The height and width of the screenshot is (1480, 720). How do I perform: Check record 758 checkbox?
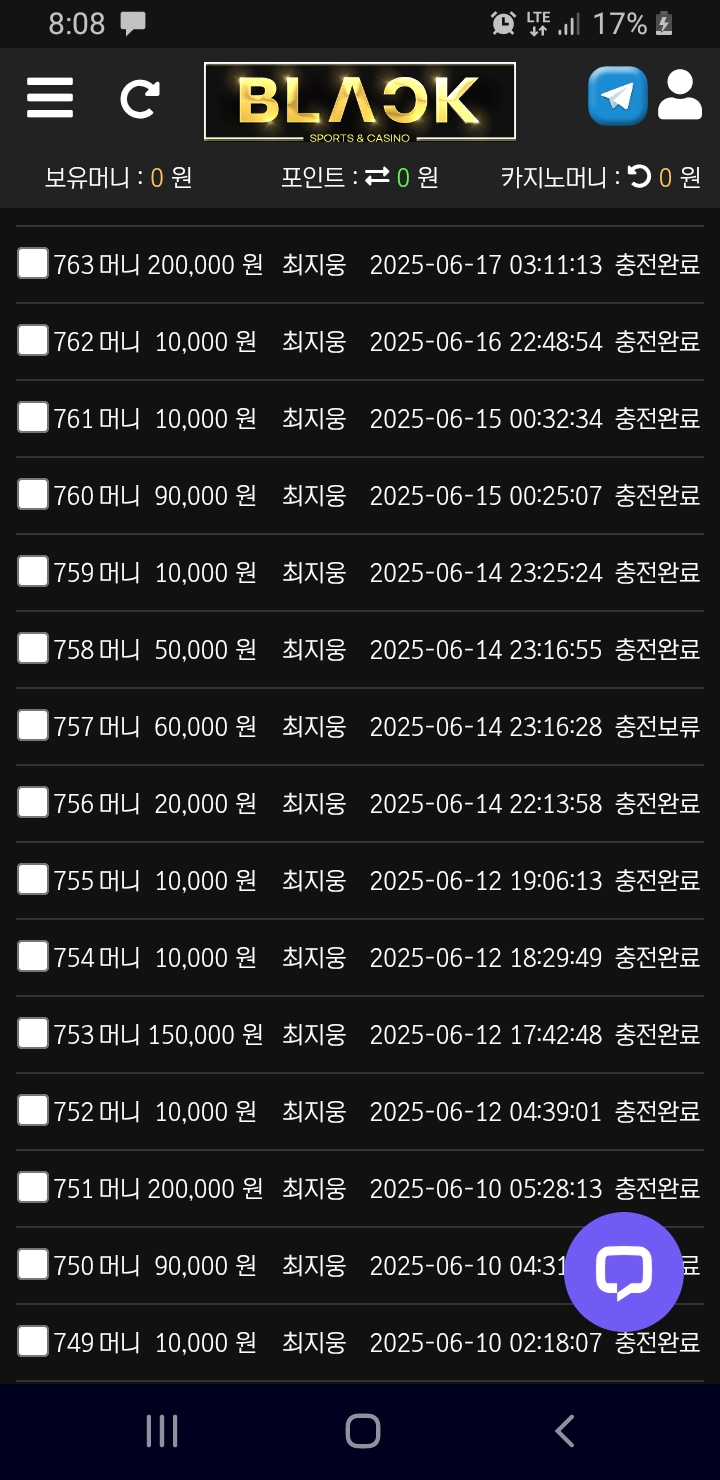click(33, 649)
